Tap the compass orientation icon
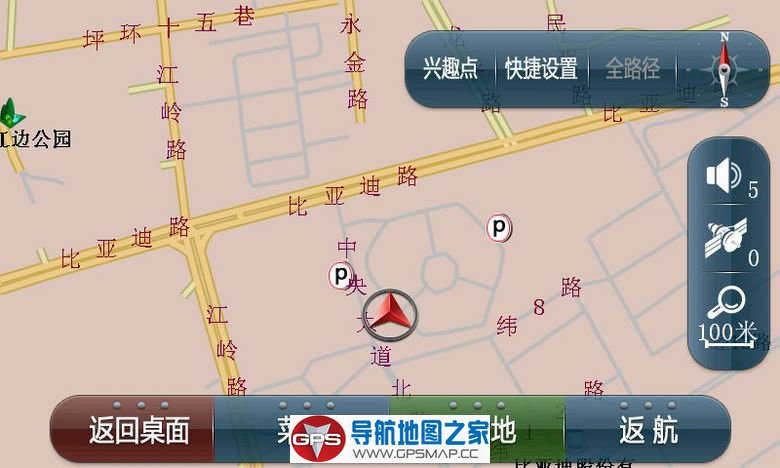780x468 pixels. 723,69
